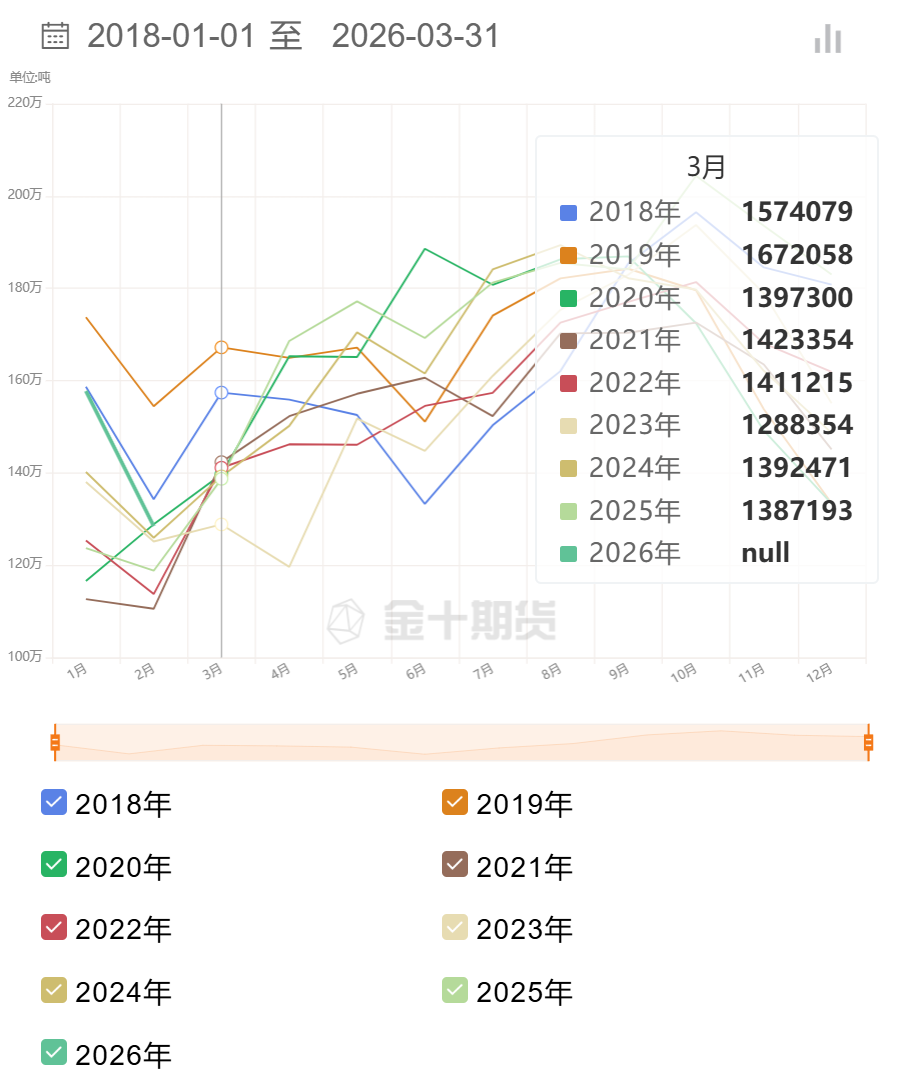This screenshot has width=900, height=1090.
Task: Tap the right handle of range slider
Action: tap(868, 742)
